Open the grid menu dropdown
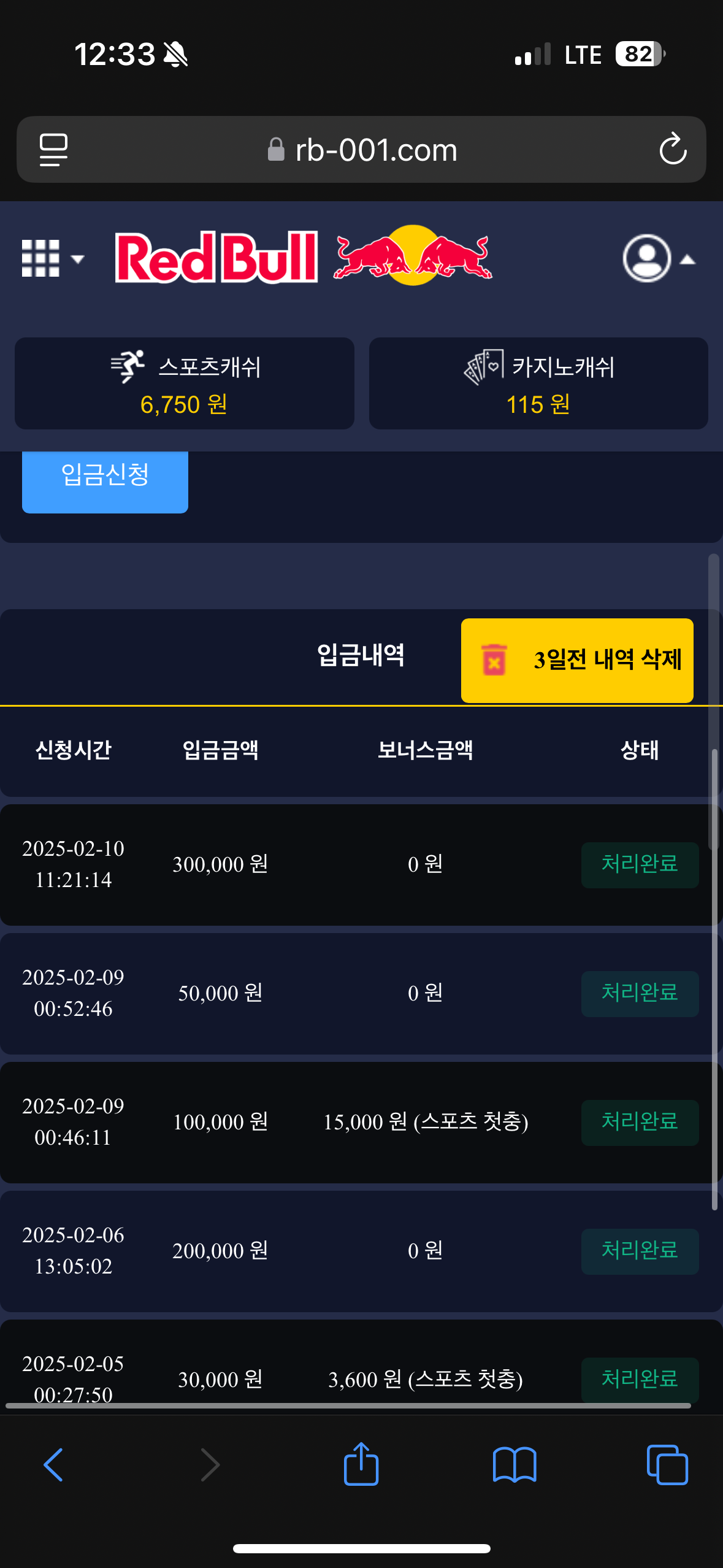 click(52, 258)
